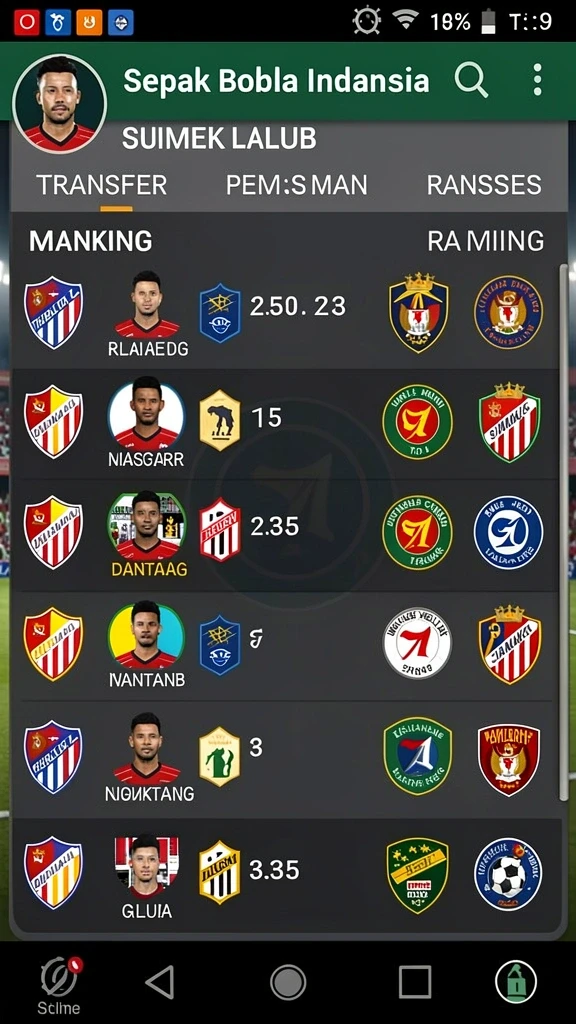Screen dimensions: 576x1024
Task: Open the search magnifier icon
Action: click(472, 80)
